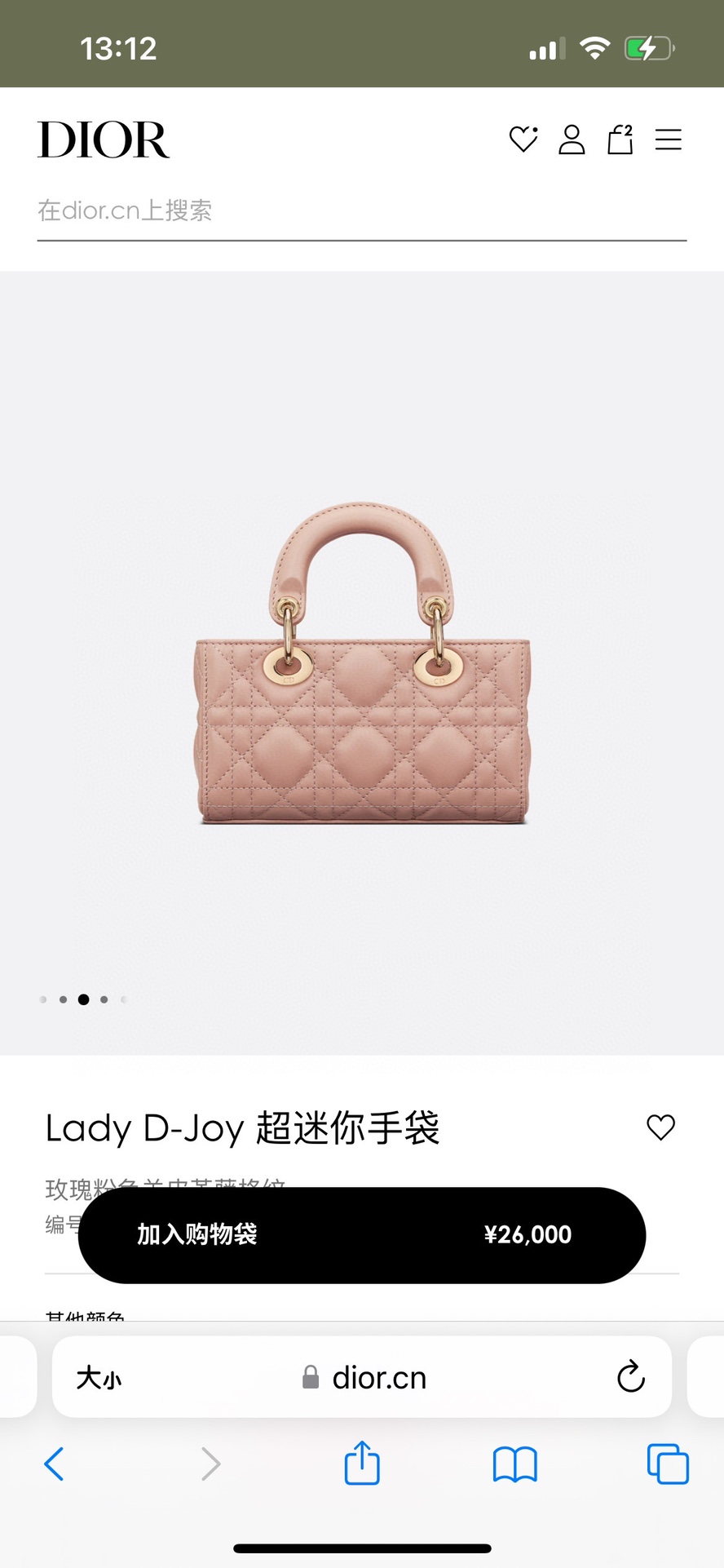The width and height of the screenshot is (724, 1568).
Task: Show all Safari tabs
Action: tap(667, 1464)
